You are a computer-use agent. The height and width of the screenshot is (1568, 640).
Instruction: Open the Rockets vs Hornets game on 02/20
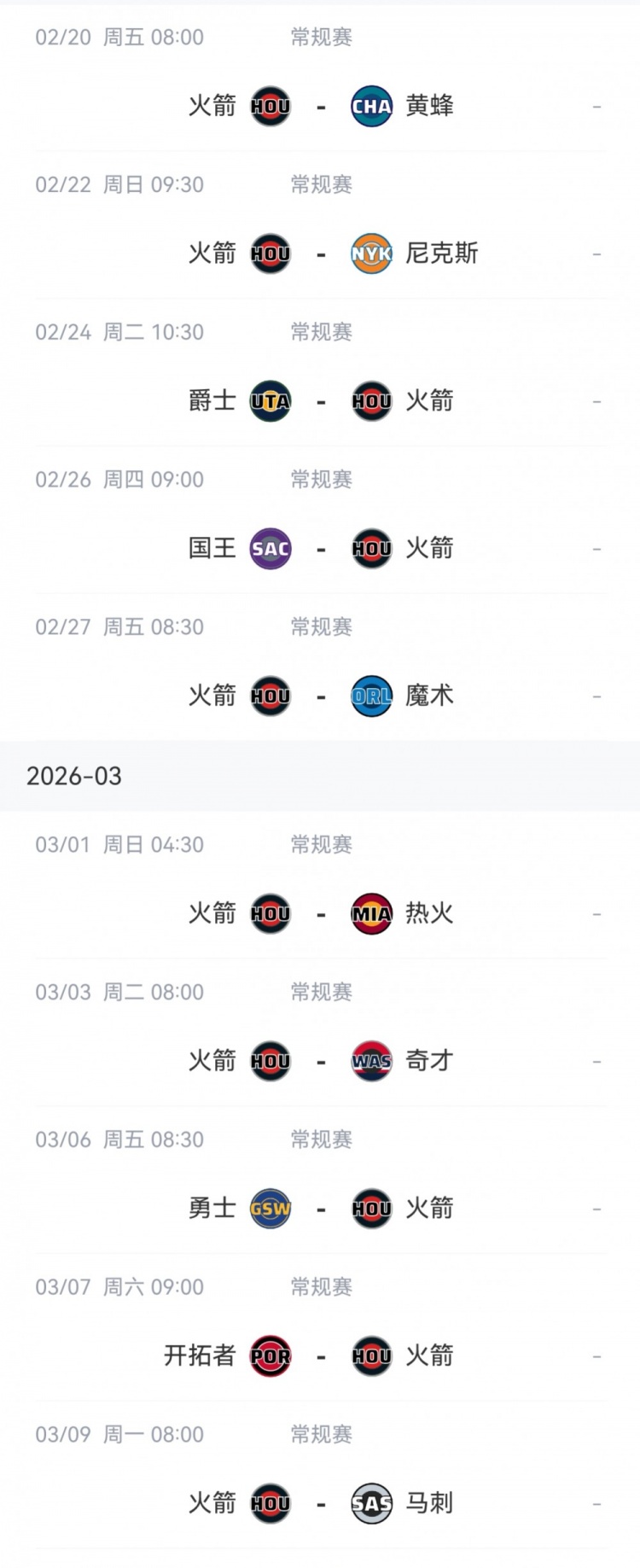[x=320, y=106]
